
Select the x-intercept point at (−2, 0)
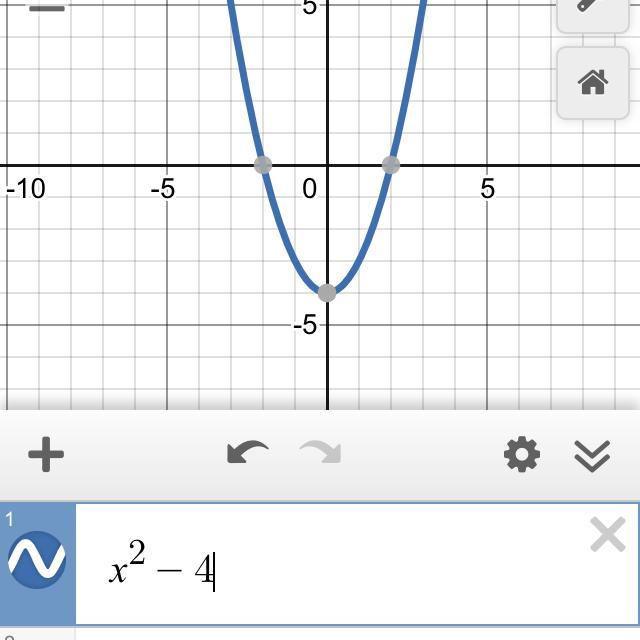point(263,165)
